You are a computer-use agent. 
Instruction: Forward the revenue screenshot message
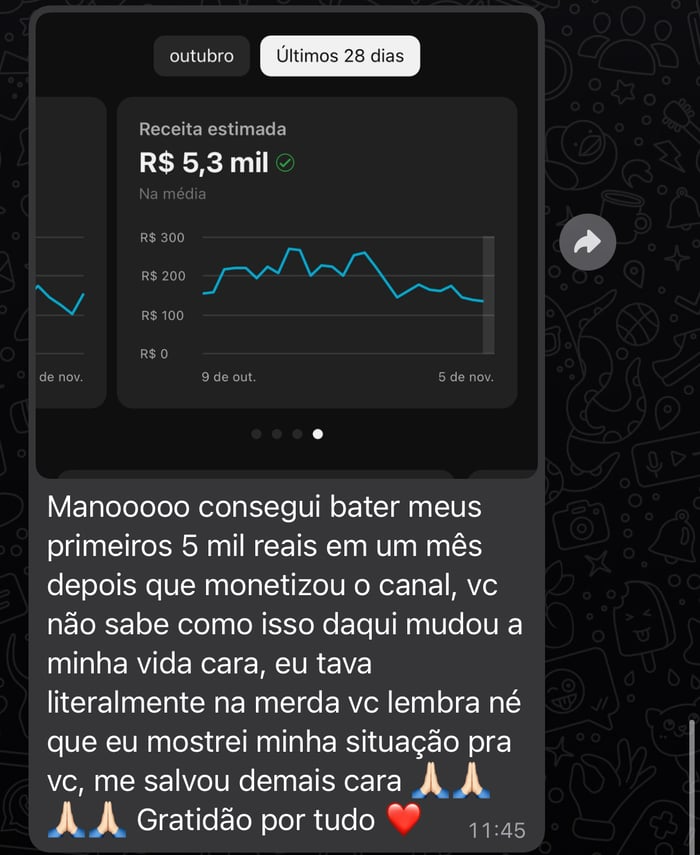587,242
